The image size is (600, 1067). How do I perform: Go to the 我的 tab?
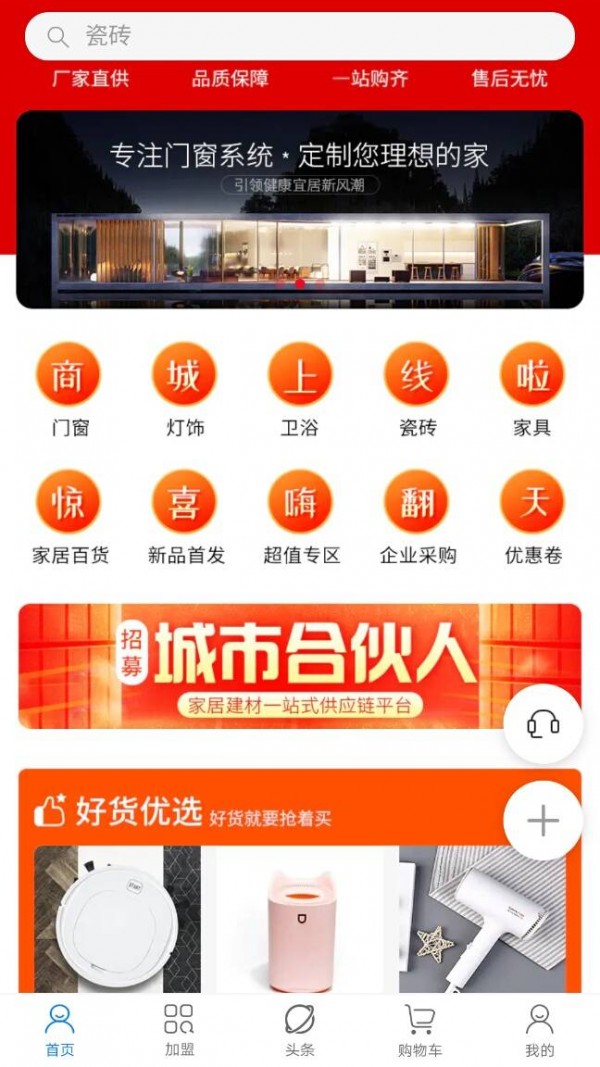point(539,1030)
